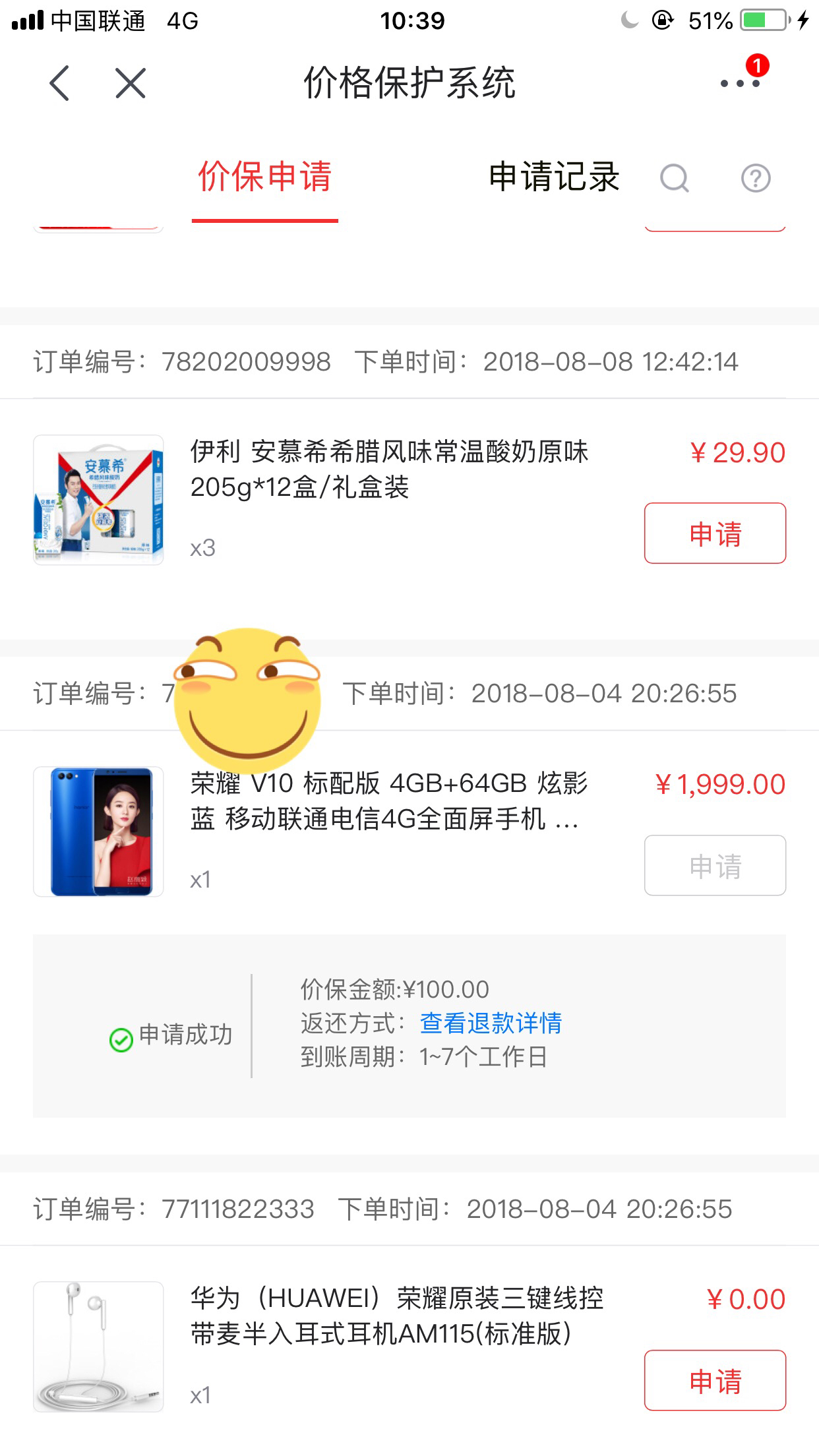Open the 荣耀 V10 phone image
Viewport: 819px width, 1456px height.
click(98, 832)
